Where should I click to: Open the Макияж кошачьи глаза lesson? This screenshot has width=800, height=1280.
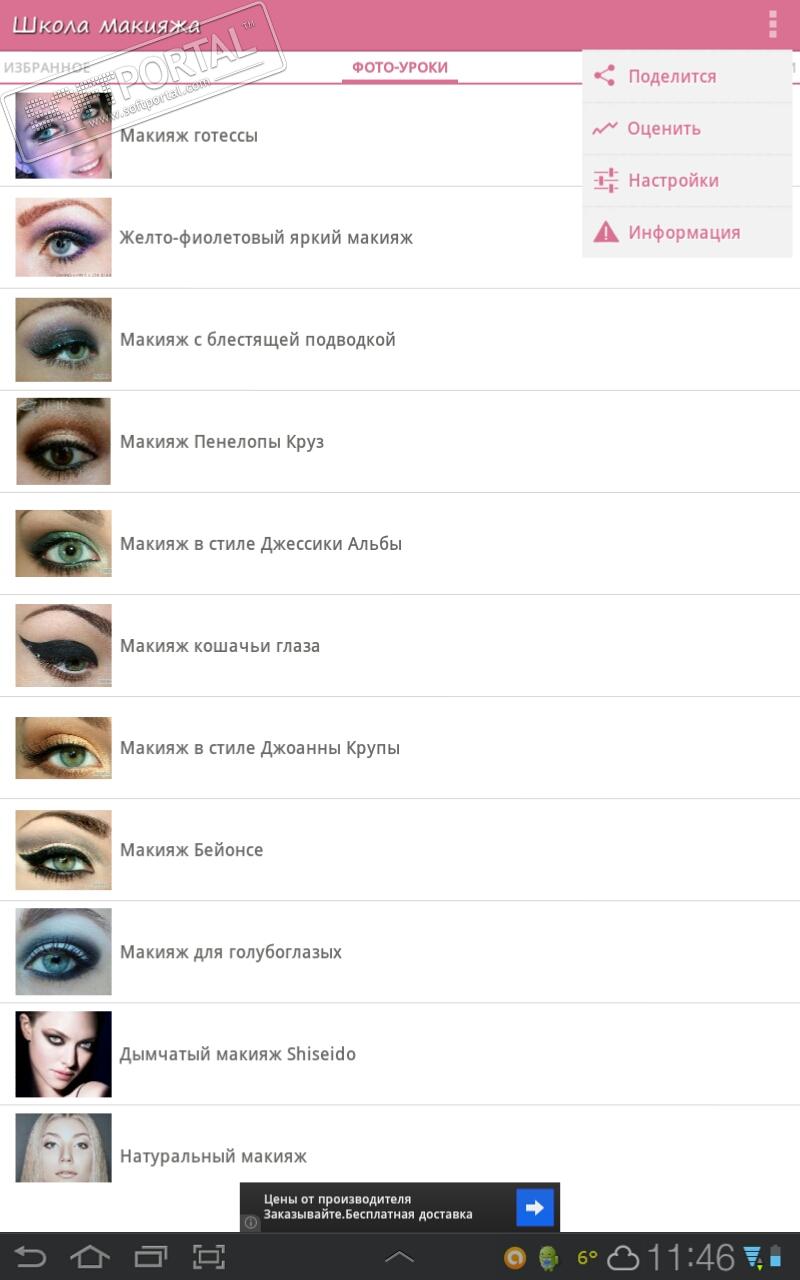(x=220, y=646)
